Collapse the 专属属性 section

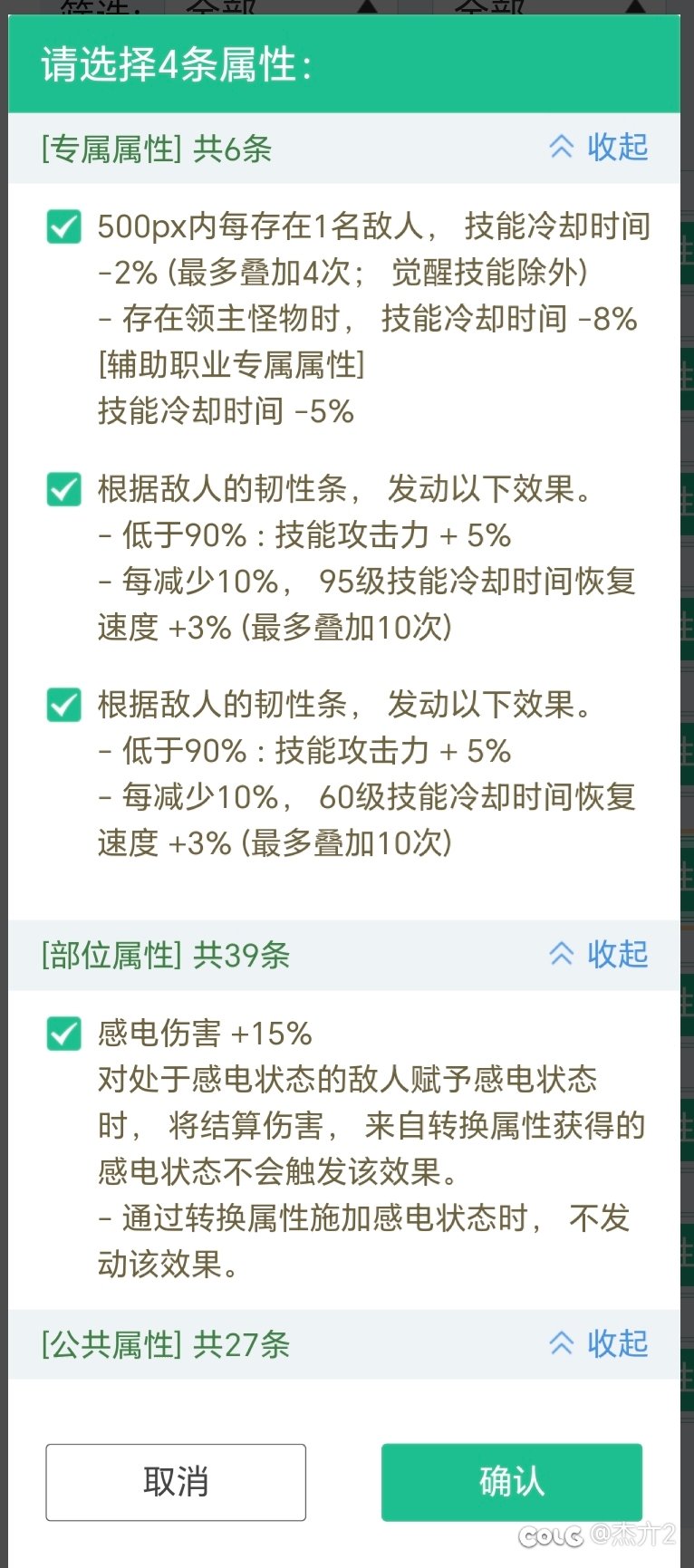[599, 148]
